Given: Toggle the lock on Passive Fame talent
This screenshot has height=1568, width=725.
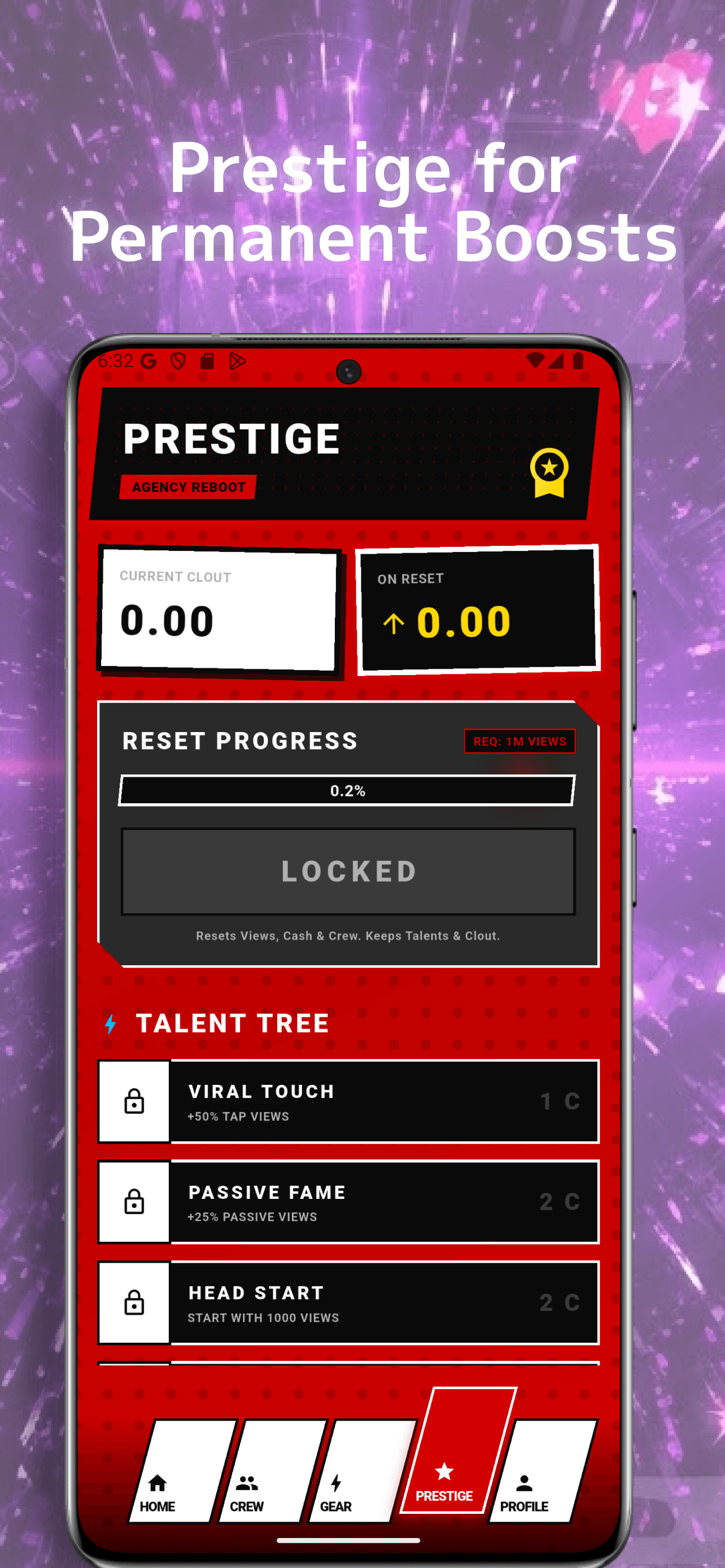Looking at the screenshot, I should pos(134,1203).
